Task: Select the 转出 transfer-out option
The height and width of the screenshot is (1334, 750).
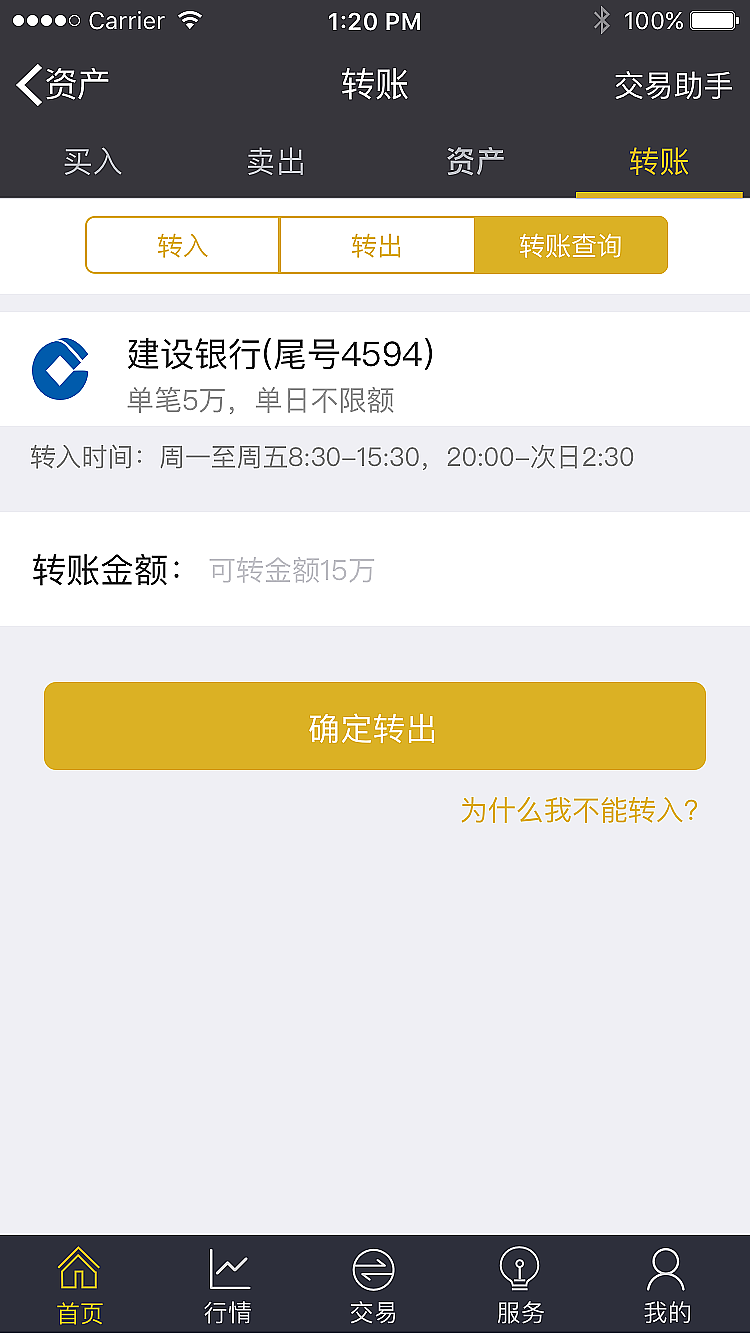Action: [x=377, y=245]
